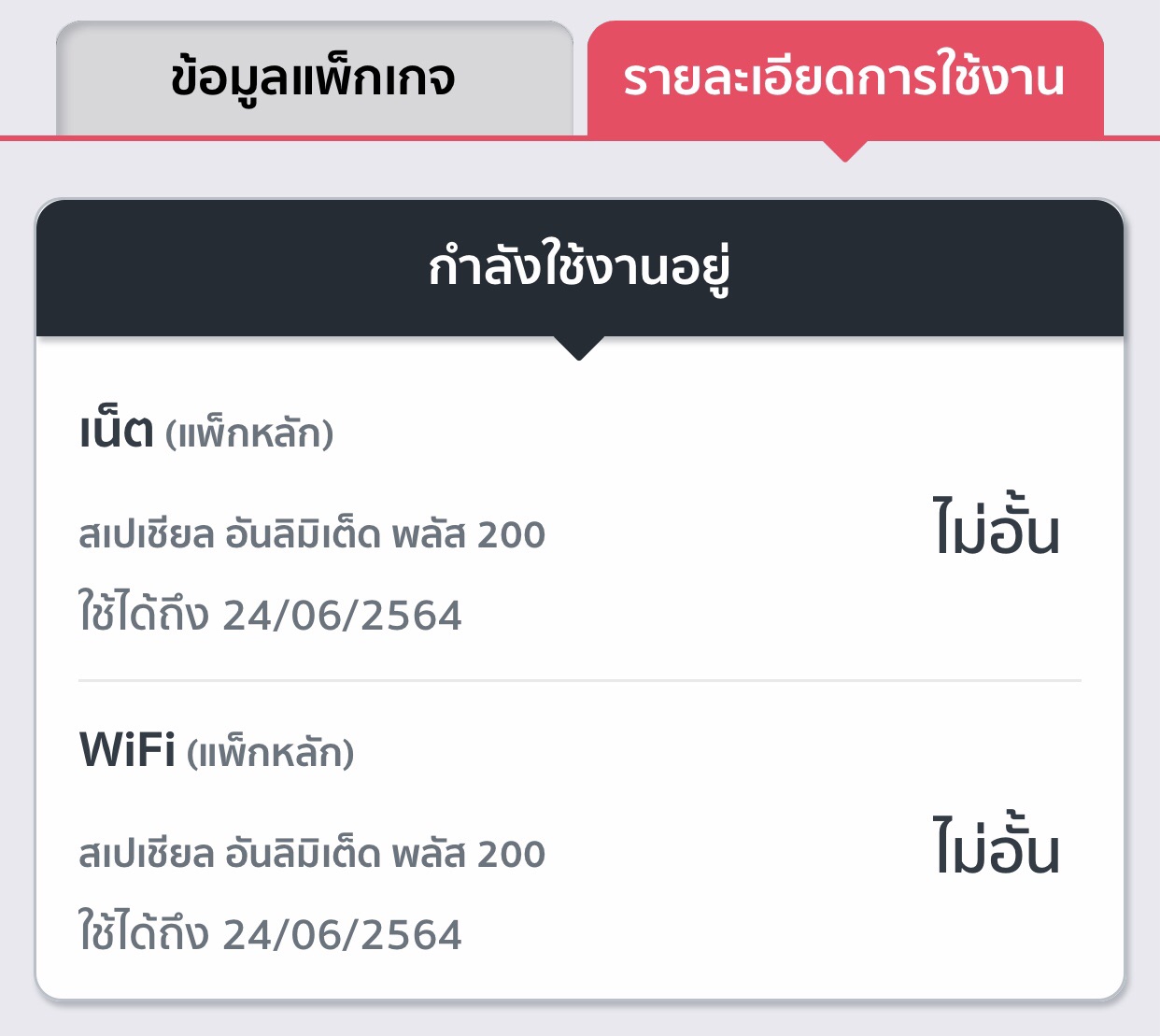Viewport: 1160px width, 1036px height.
Task: Switch to the ข้อมูลแพ็กเกจ tab
Action: [314, 78]
